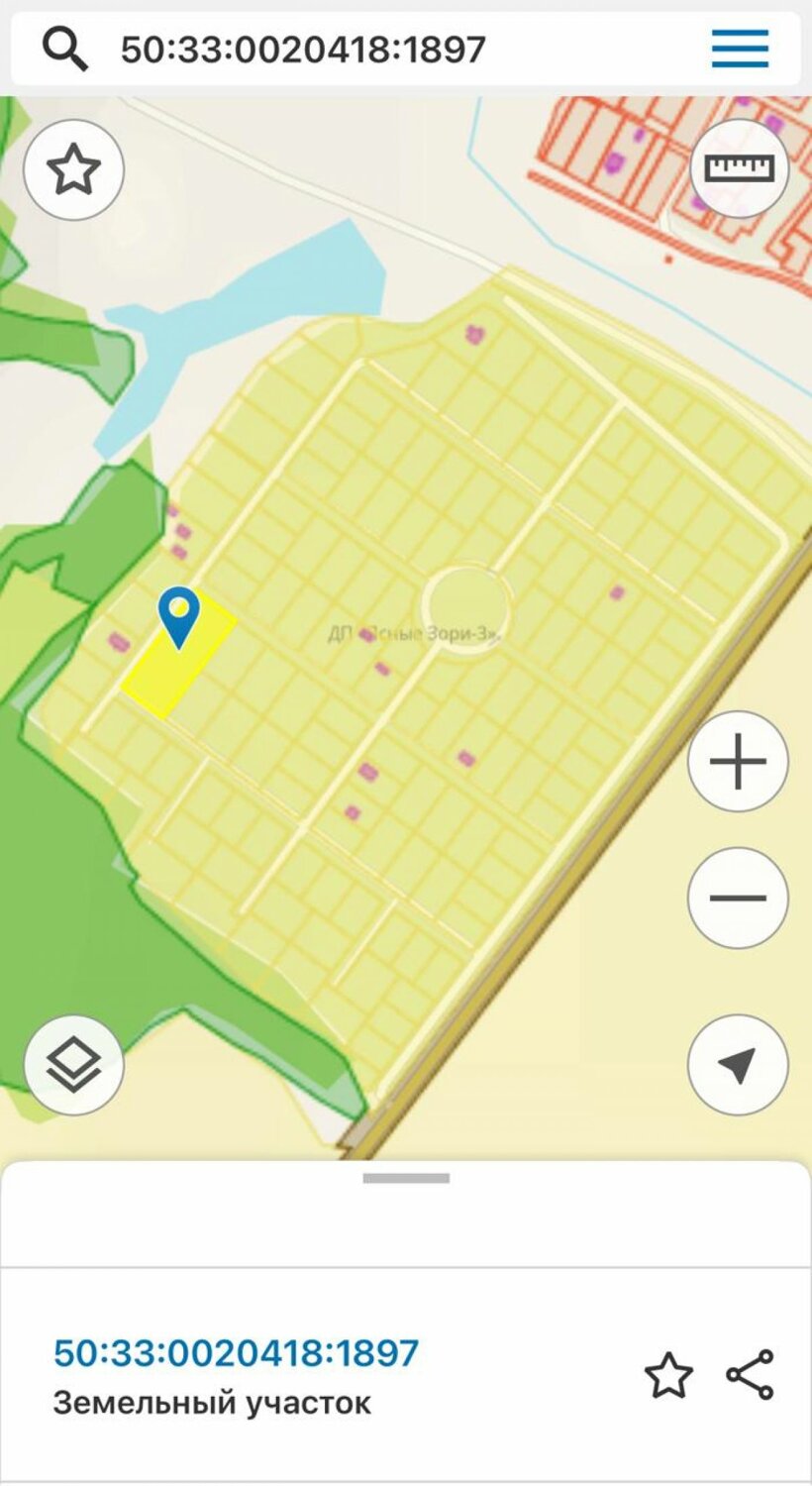
Task: Open the map layers selector
Action: [74, 1066]
